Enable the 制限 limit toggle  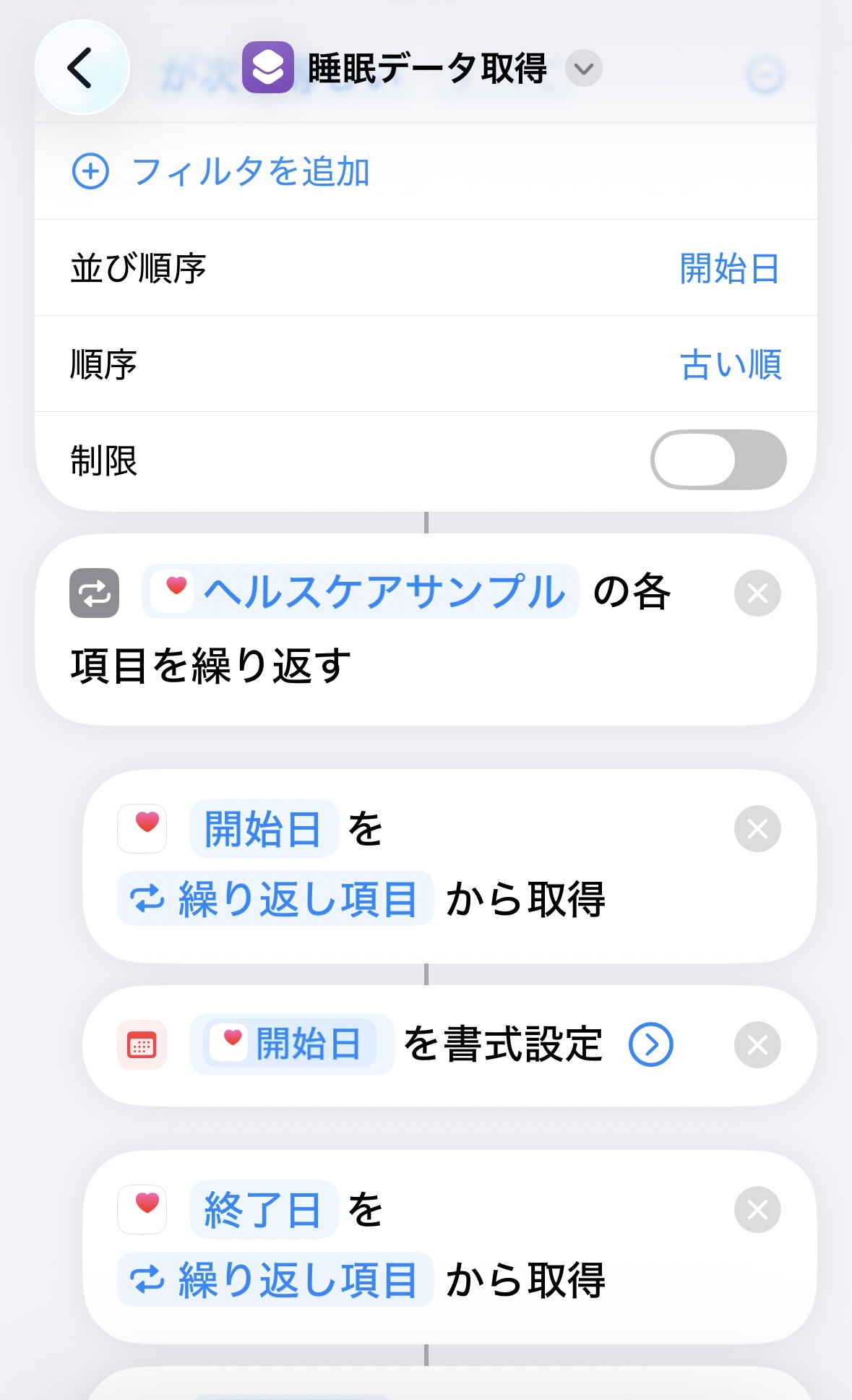point(718,459)
